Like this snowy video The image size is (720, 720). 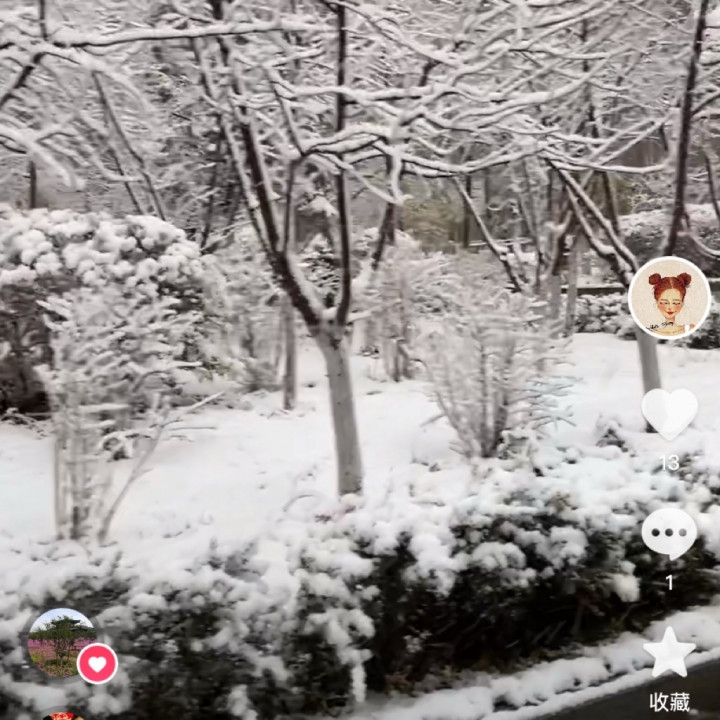[x=669, y=414]
